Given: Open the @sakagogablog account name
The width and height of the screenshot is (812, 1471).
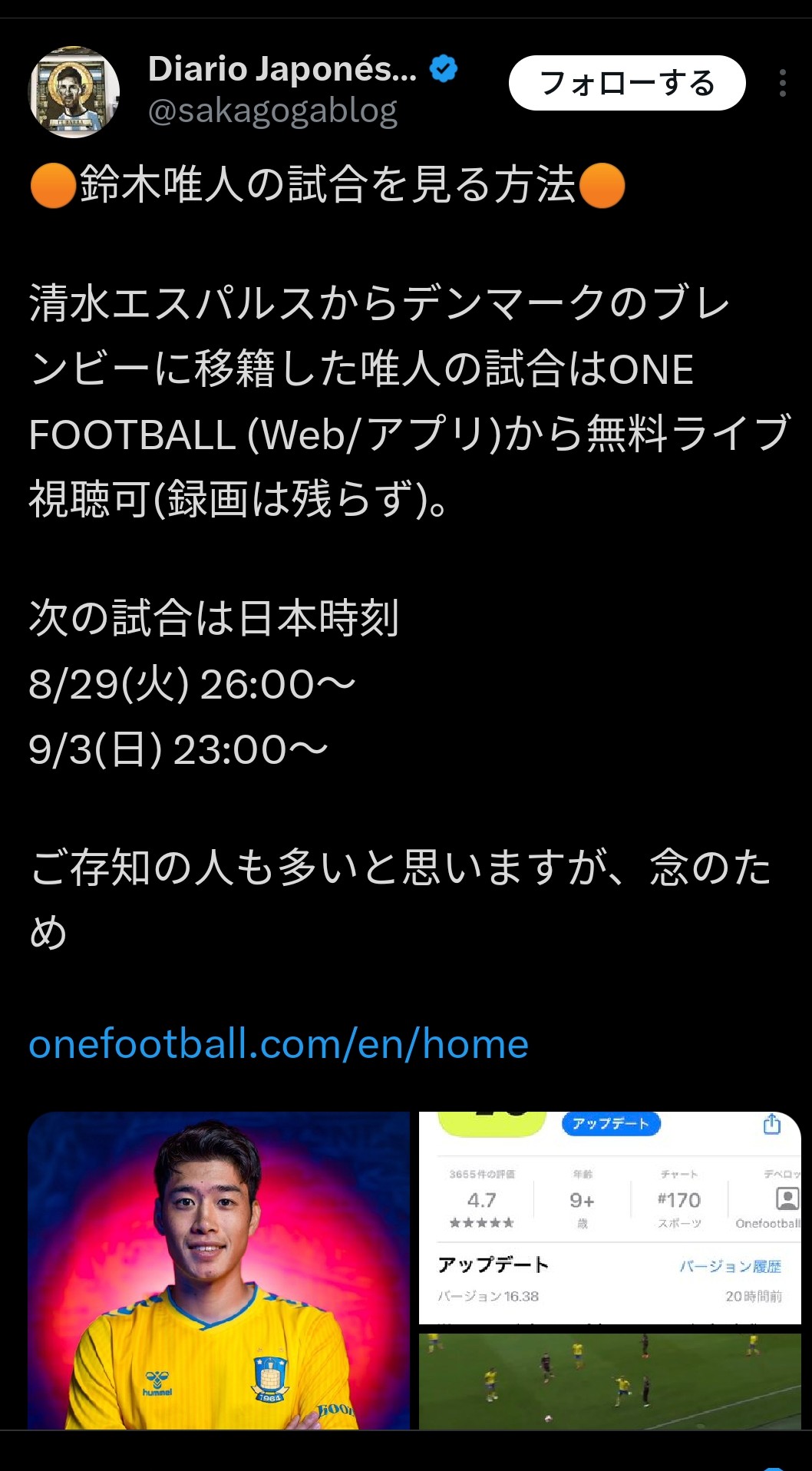Looking at the screenshot, I should click(272, 112).
